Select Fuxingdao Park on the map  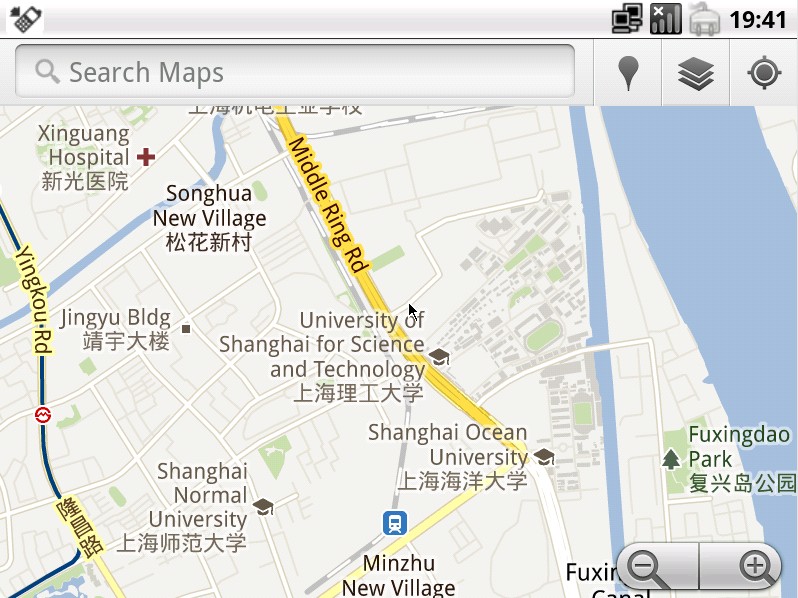point(671,459)
